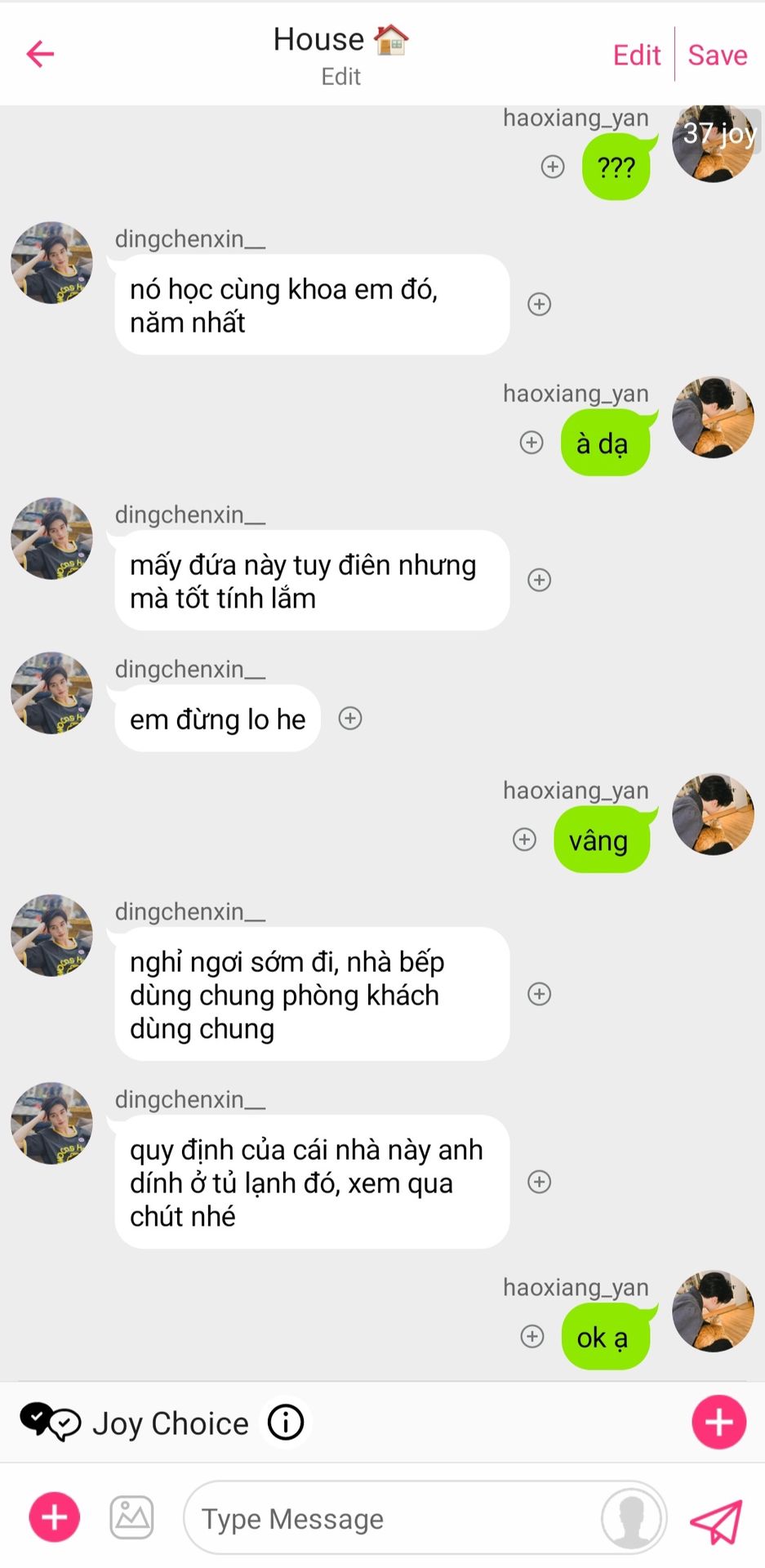Image resolution: width=765 pixels, height=1568 pixels.
Task: Tap the Edit button in header
Action: pyautogui.click(x=637, y=55)
